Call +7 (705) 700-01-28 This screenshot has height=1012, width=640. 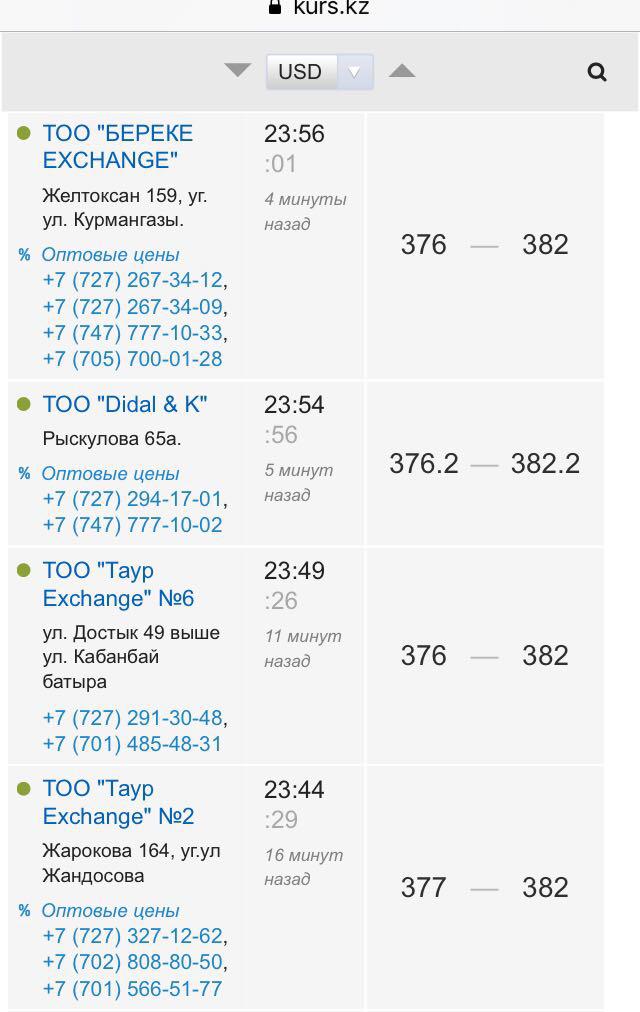tap(132, 359)
